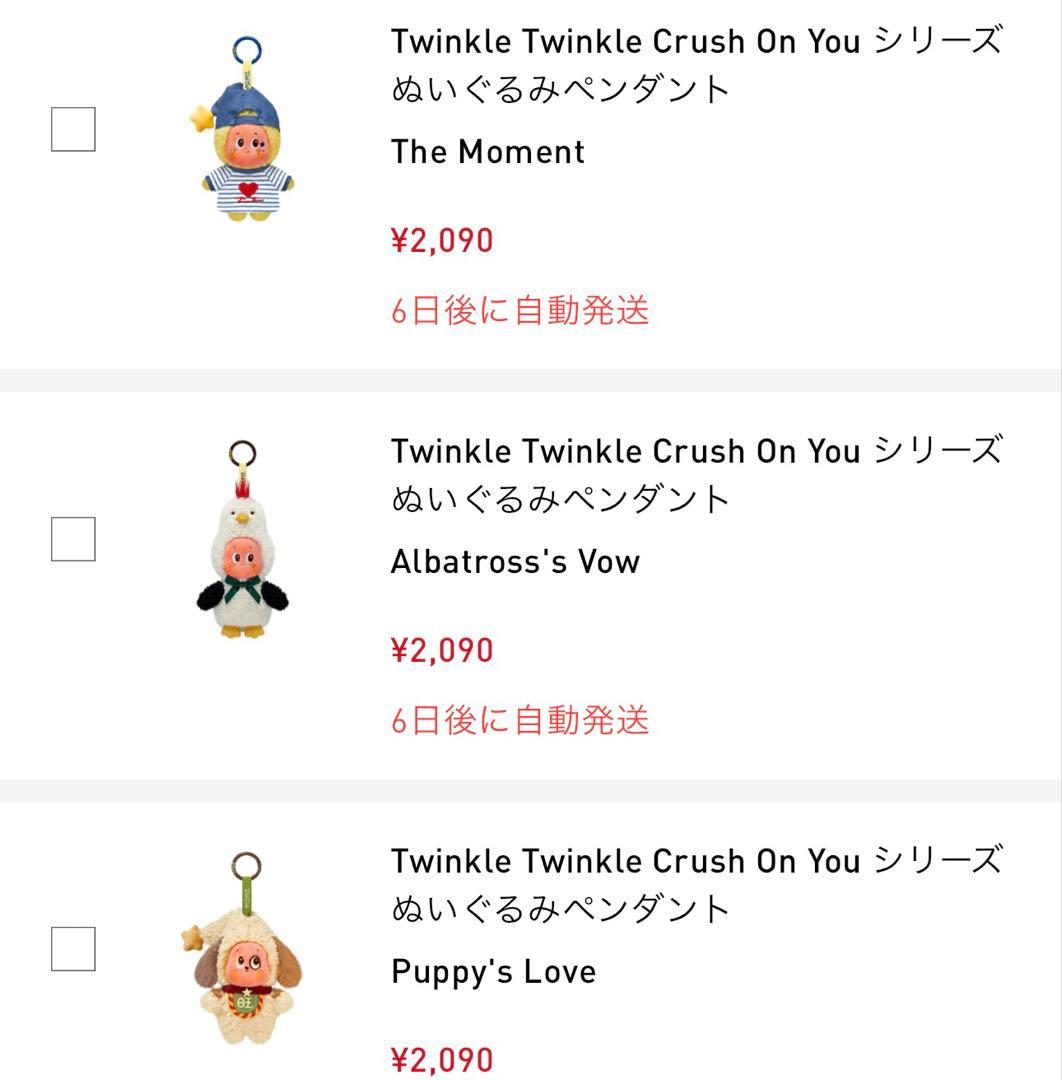Tick the checkbox for Albatross's Vow
Image resolution: width=1062 pixels, height=1080 pixels.
[x=73, y=539]
